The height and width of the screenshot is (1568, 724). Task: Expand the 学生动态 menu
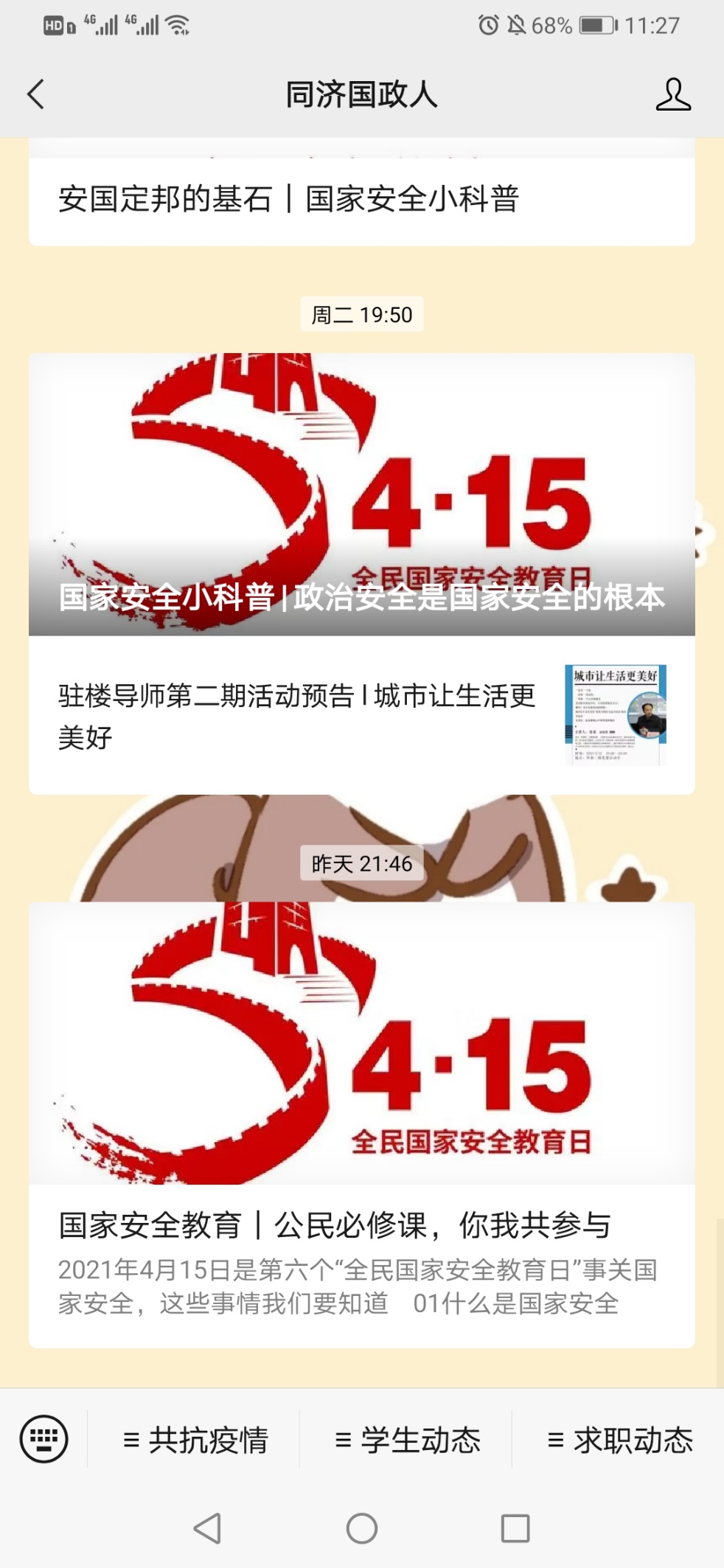[x=407, y=1440]
